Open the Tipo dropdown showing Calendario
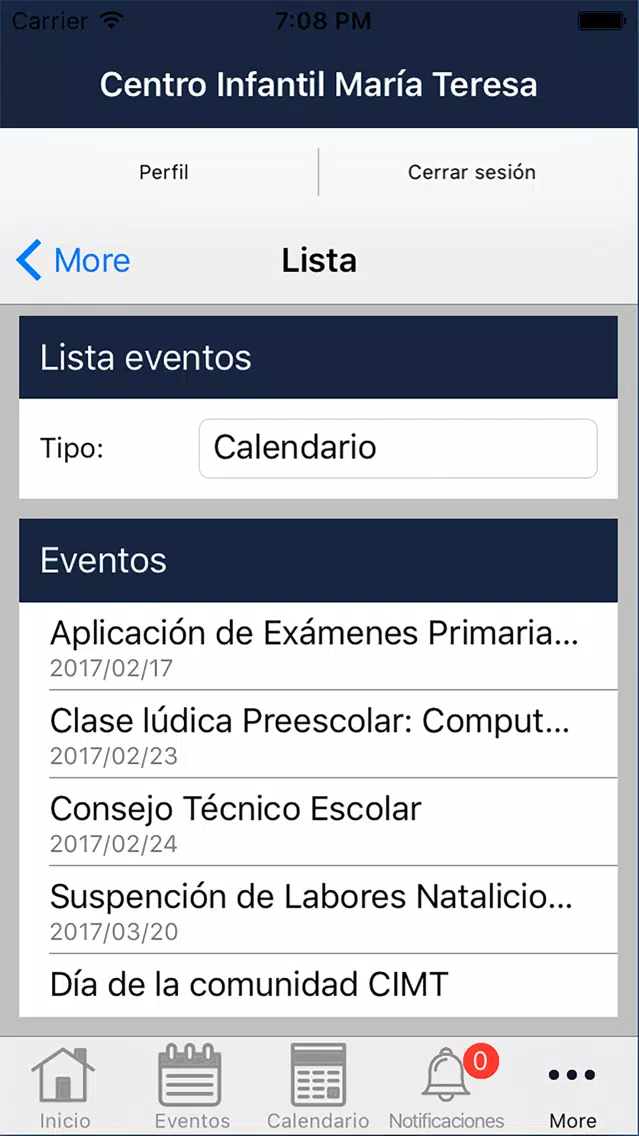639x1136 pixels. pos(398,448)
